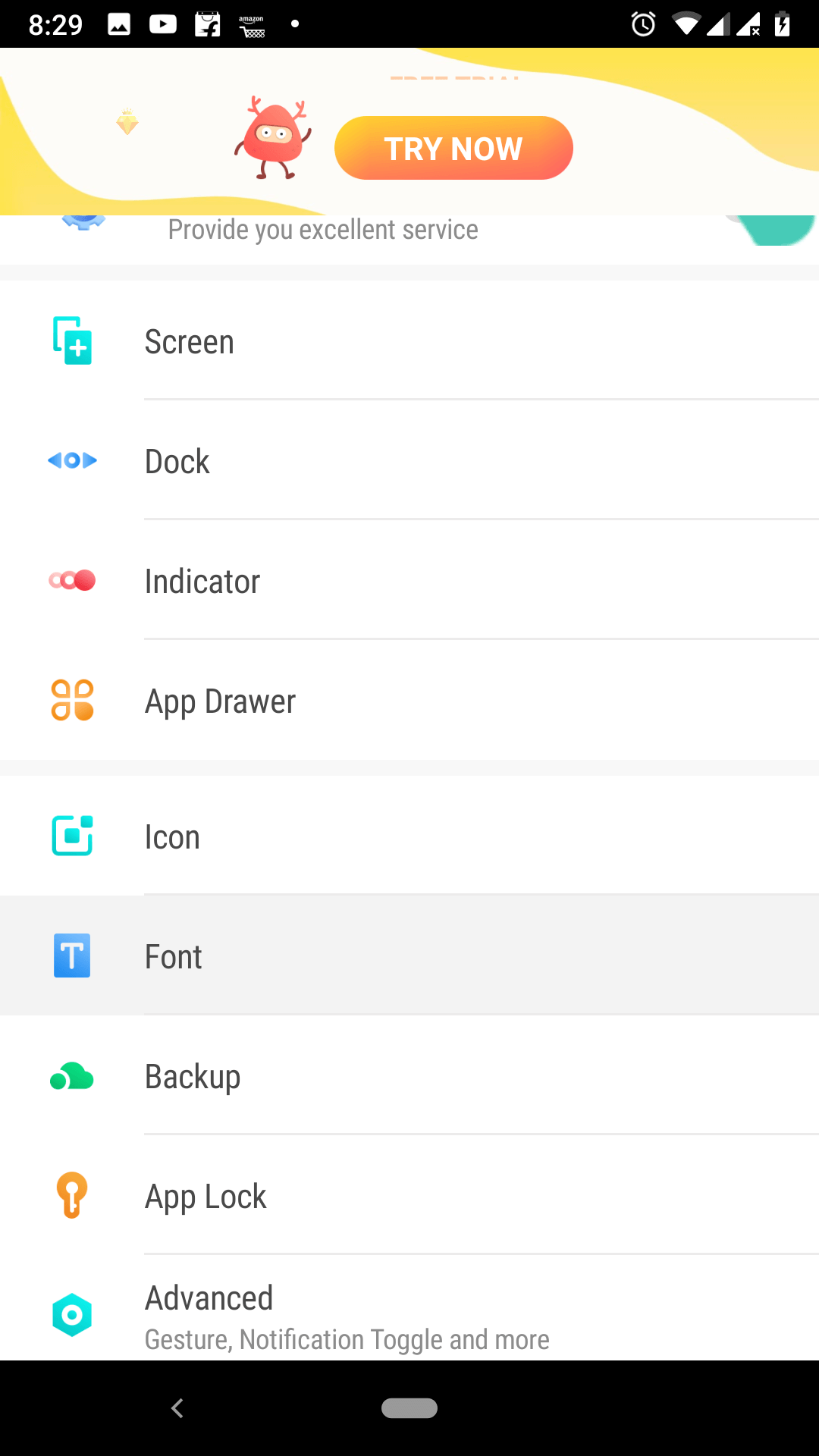
Task: Go back using system back arrow
Action: [177, 1408]
